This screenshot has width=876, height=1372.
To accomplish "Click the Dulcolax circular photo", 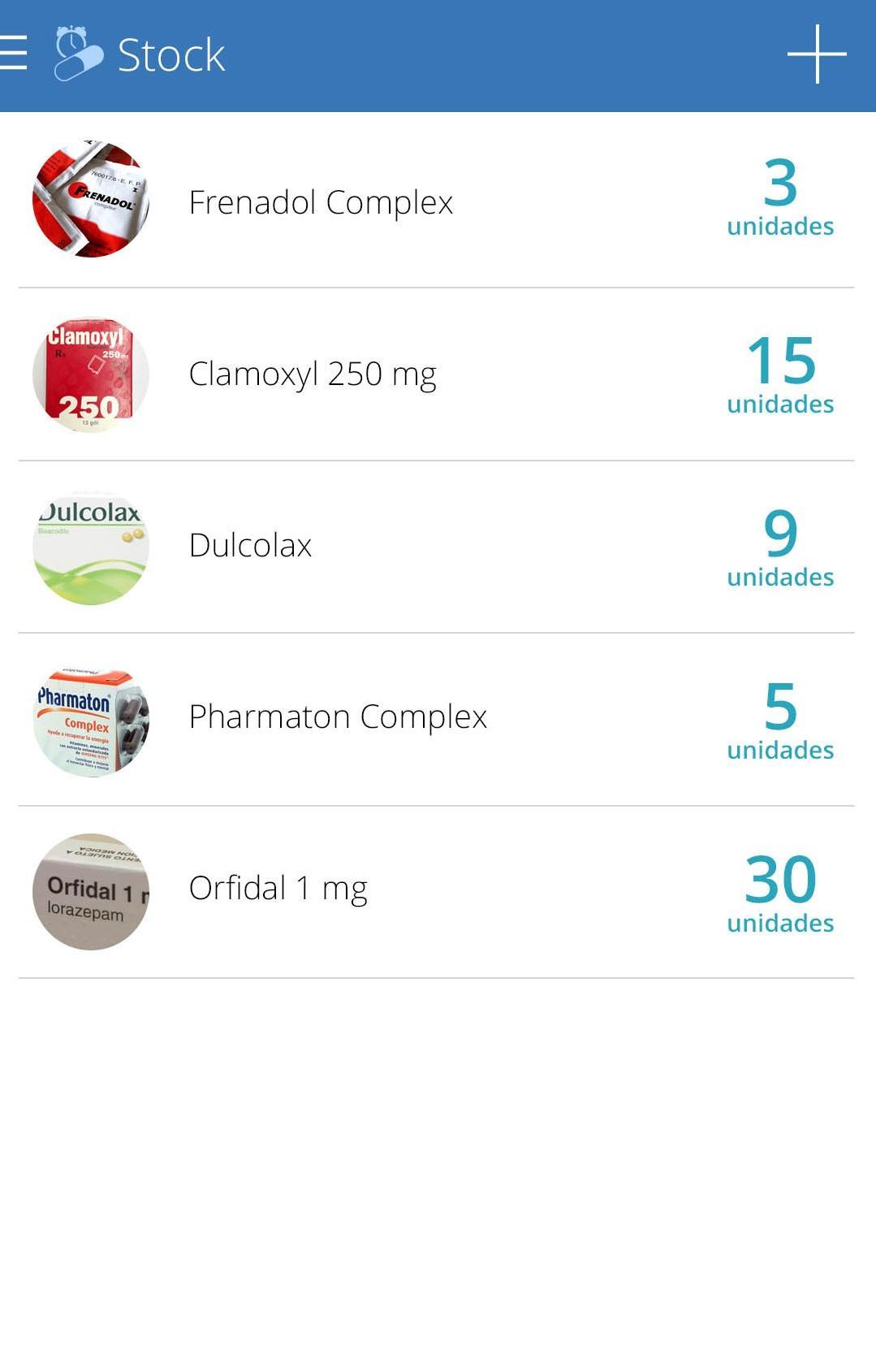I will click(90, 547).
